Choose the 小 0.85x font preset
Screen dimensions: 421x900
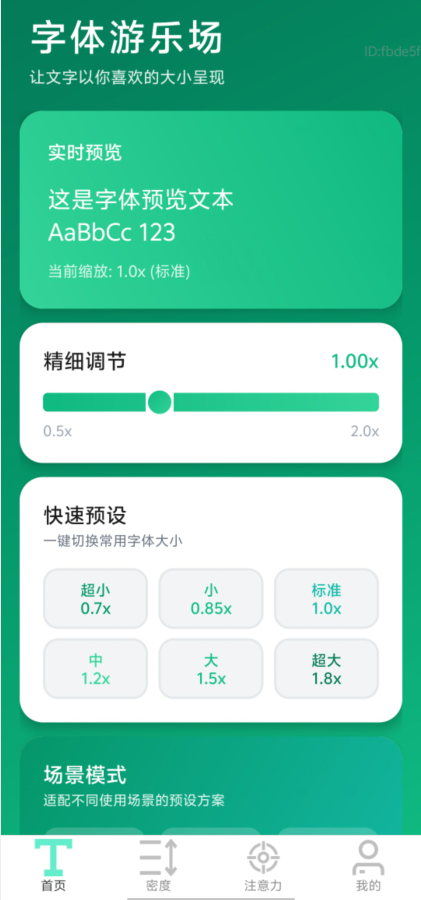click(211, 599)
